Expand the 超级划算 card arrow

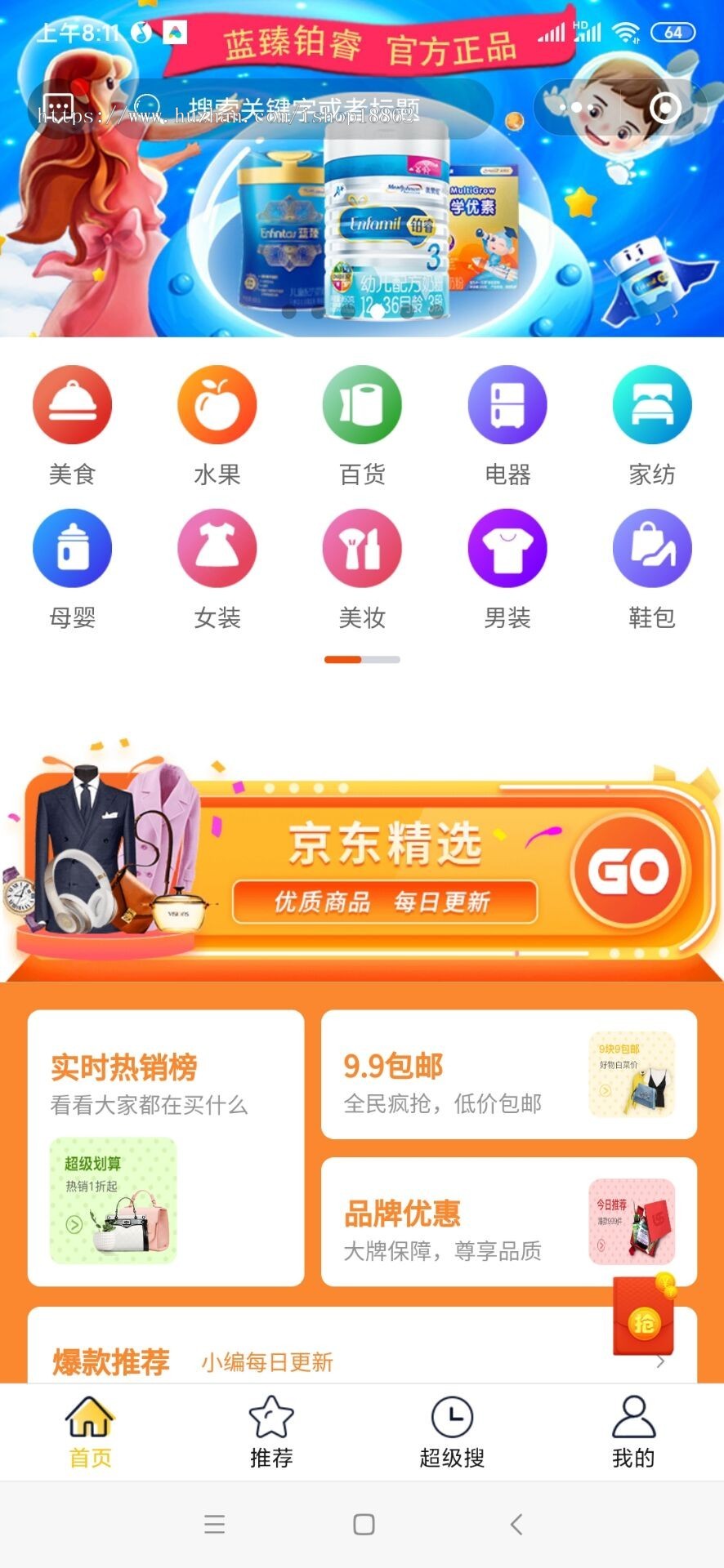pos(76,1223)
